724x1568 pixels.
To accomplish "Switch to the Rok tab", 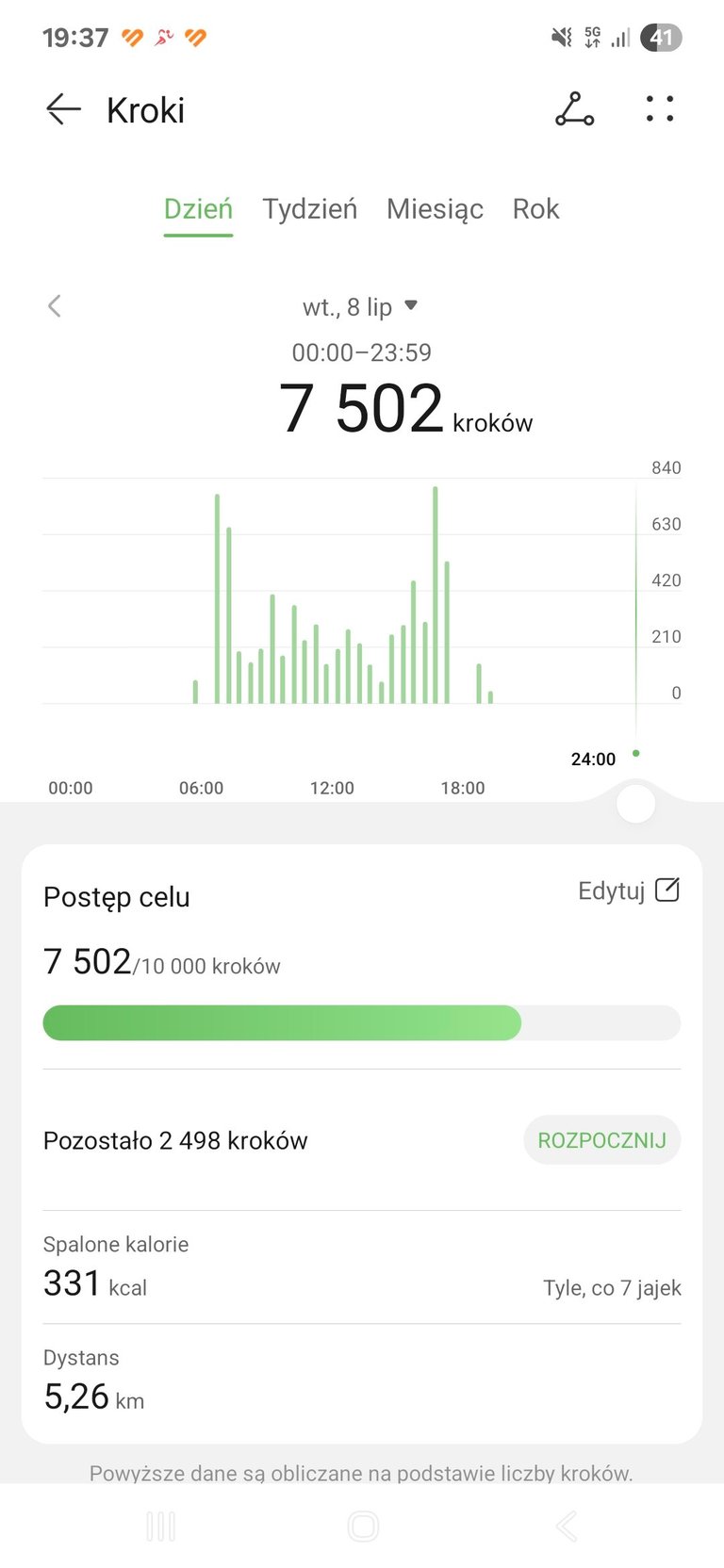I will (535, 208).
